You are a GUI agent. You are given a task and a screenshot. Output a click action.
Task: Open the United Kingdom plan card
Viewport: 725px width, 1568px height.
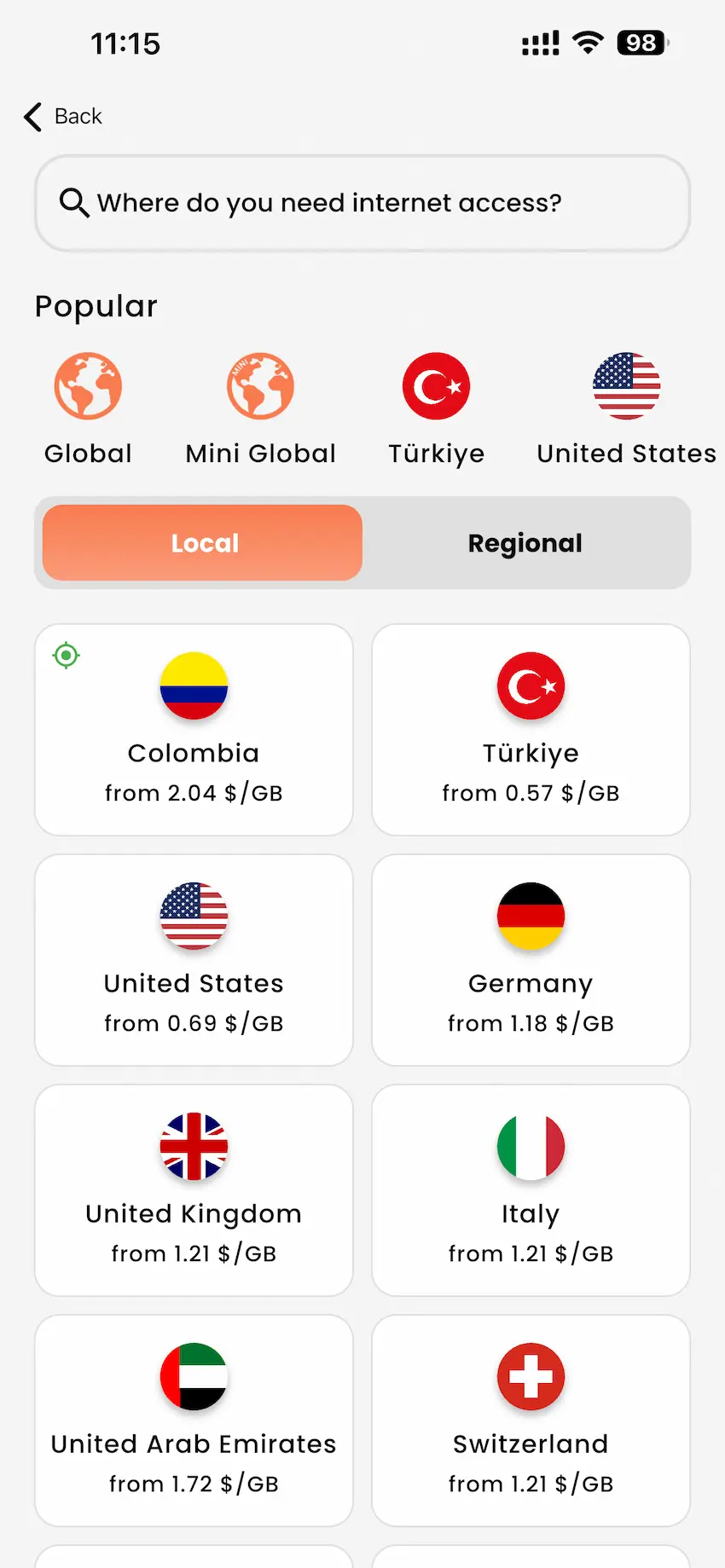click(194, 1190)
